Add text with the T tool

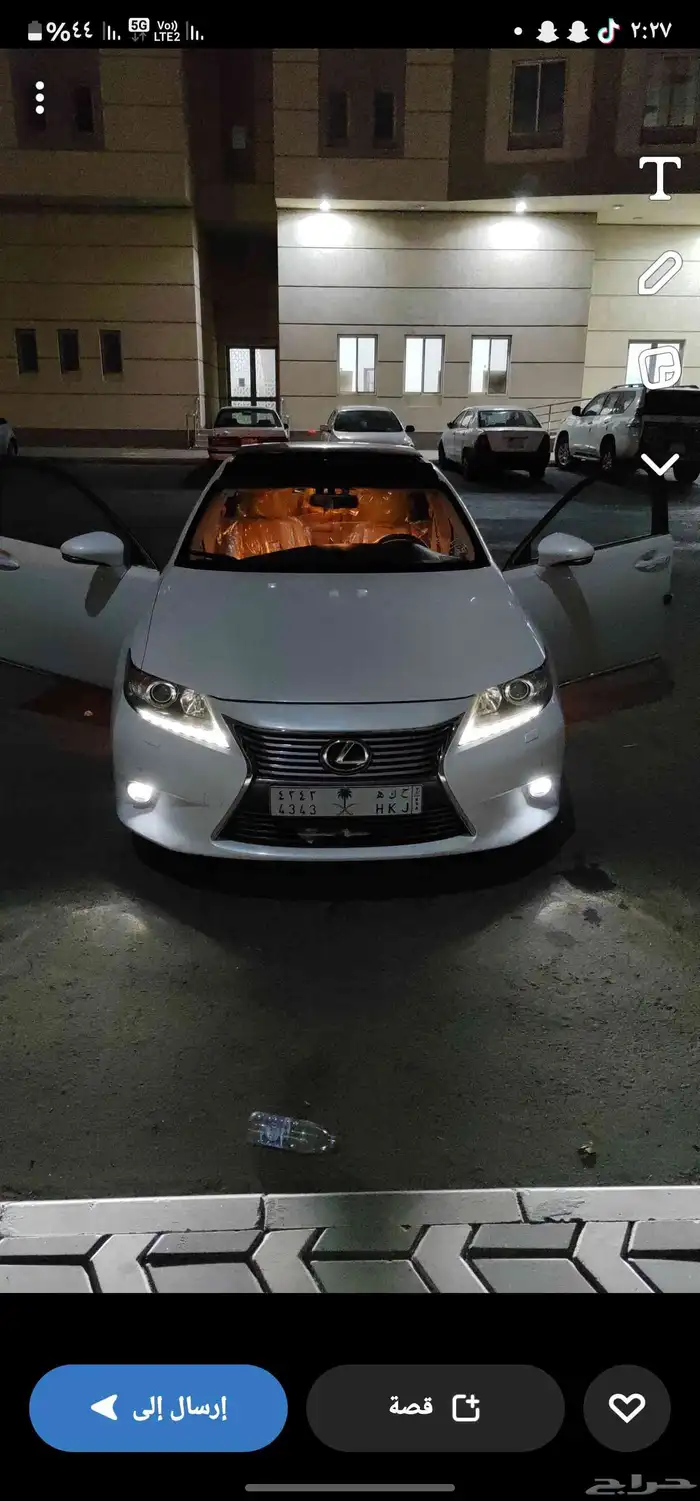coord(660,178)
